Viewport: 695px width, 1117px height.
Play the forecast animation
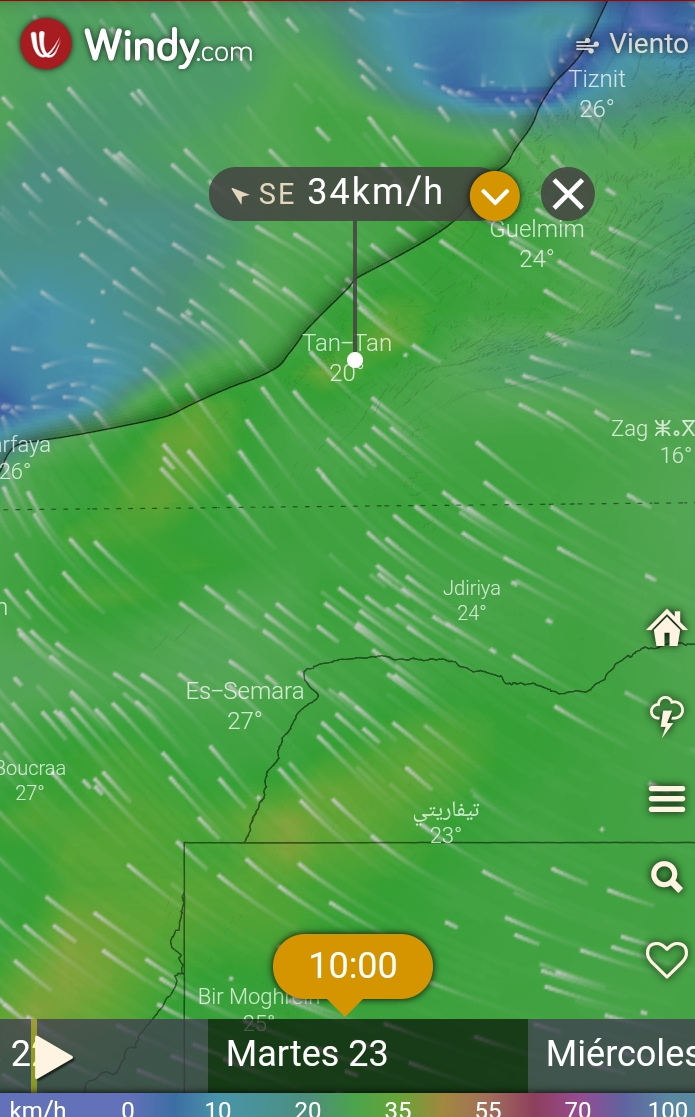(52, 1056)
